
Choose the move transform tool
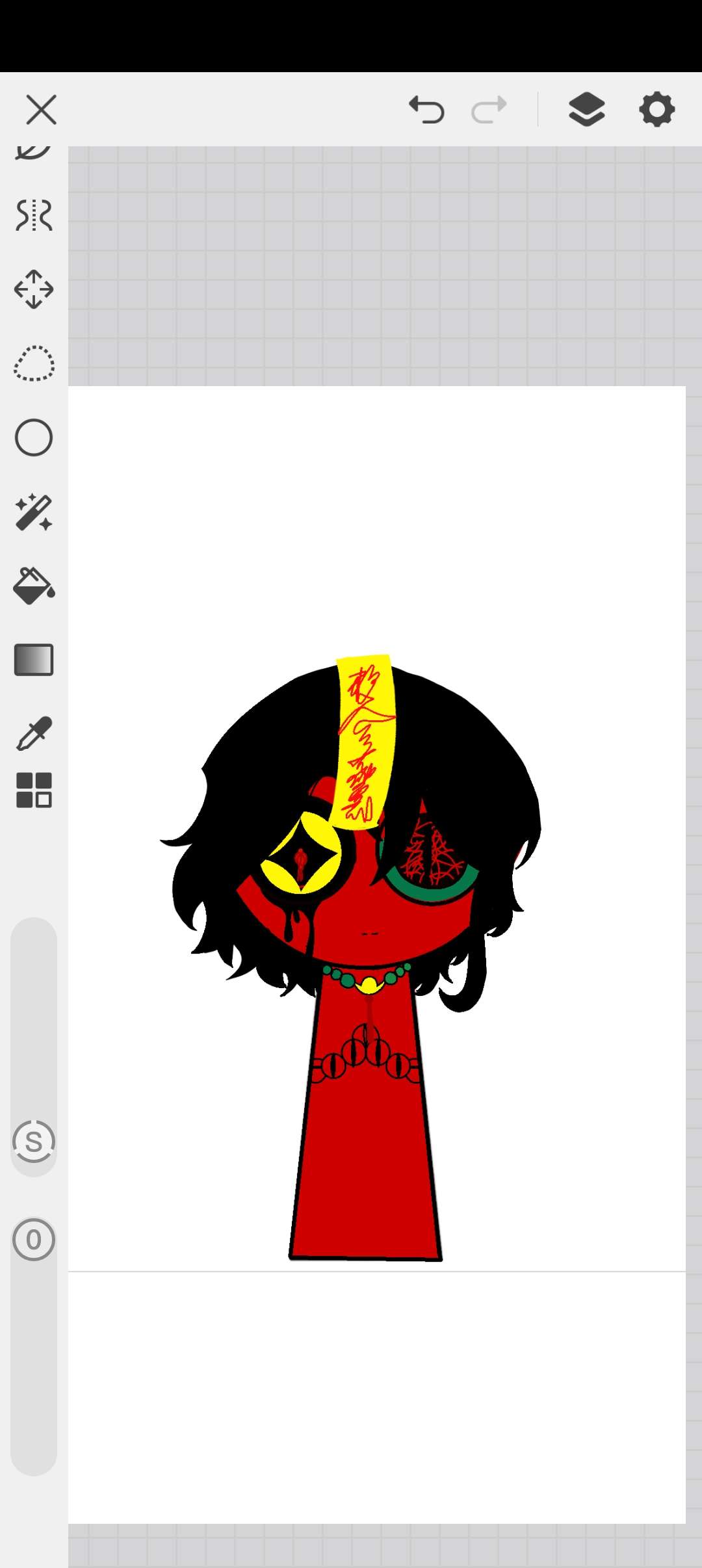(34, 289)
